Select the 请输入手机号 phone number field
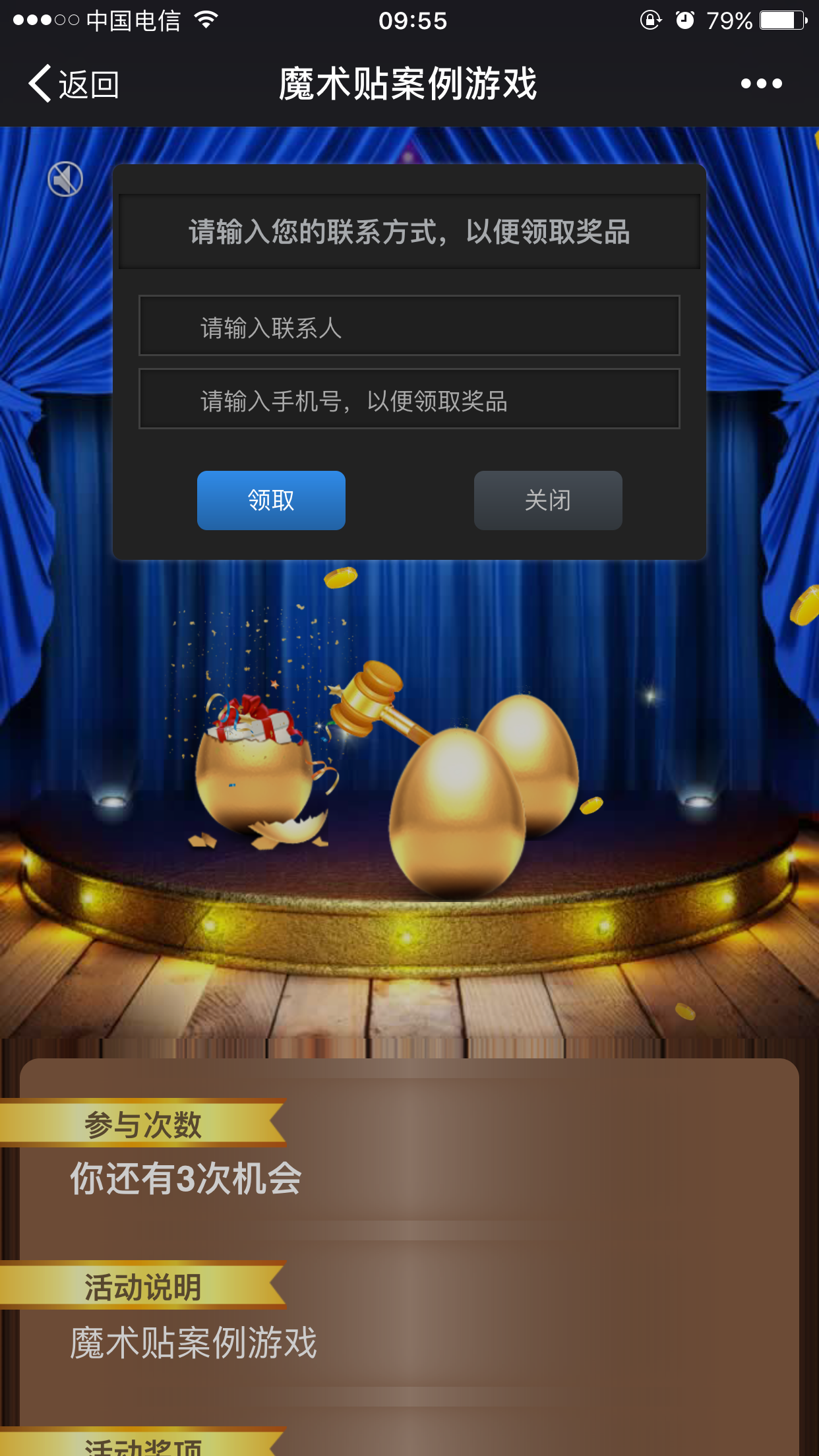Screen dimensions: 819x1456 [409, 400]
